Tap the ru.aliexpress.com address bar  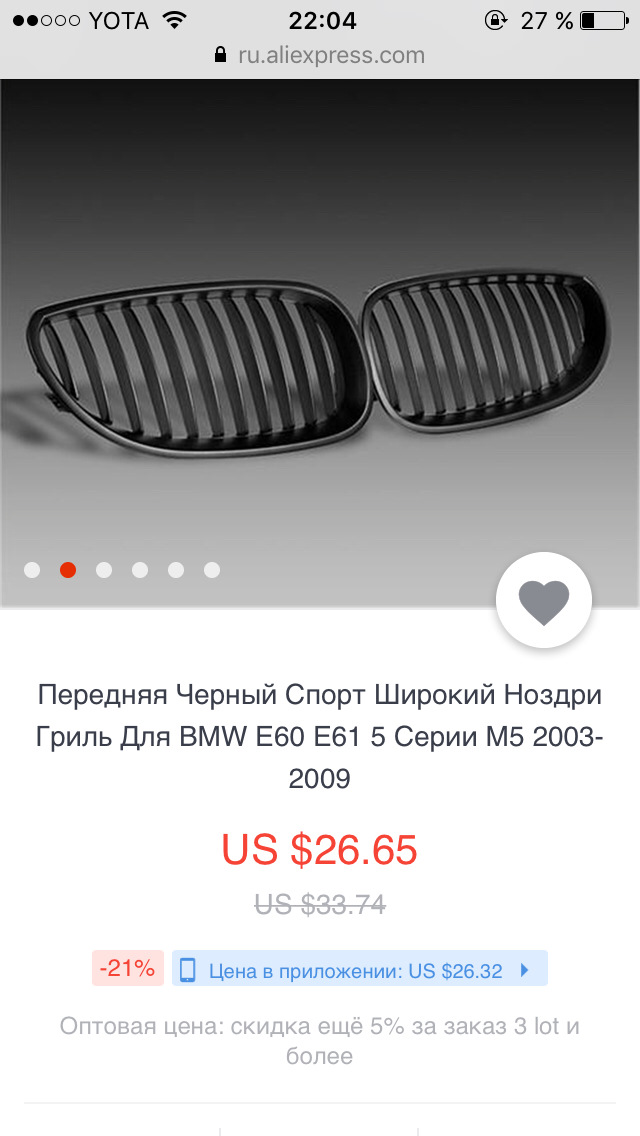tap(320, 55)
